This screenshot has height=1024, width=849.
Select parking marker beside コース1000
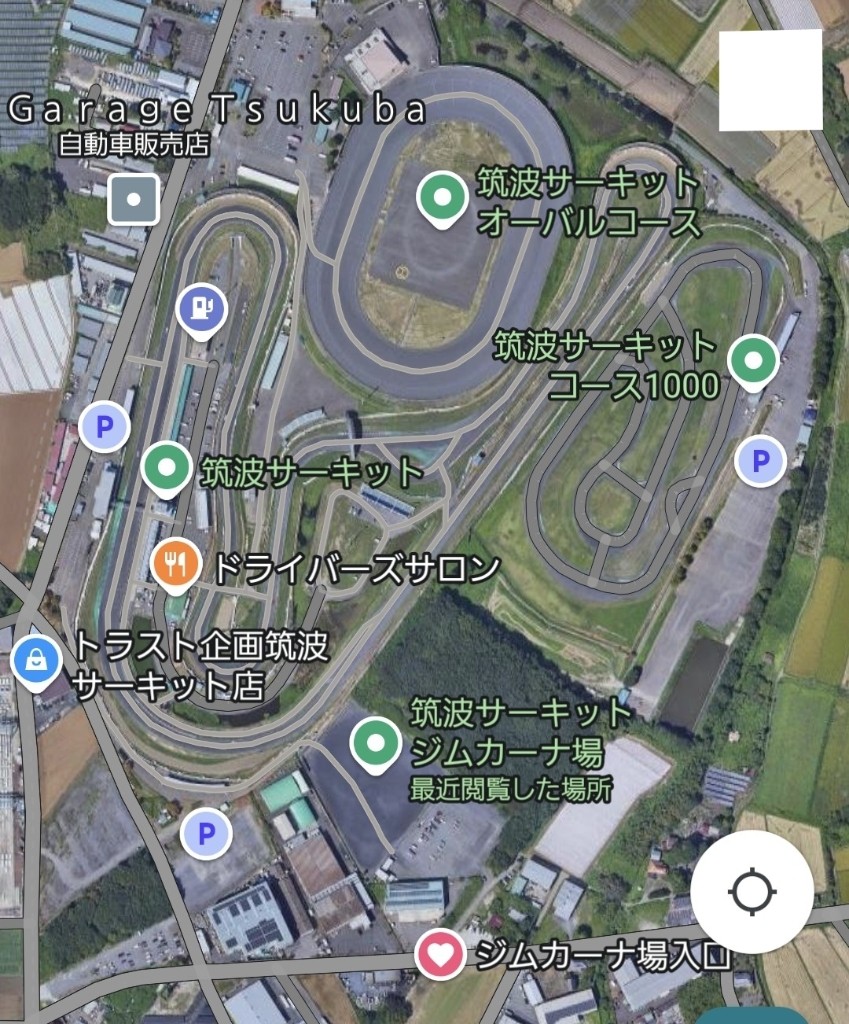coord(760,461)
